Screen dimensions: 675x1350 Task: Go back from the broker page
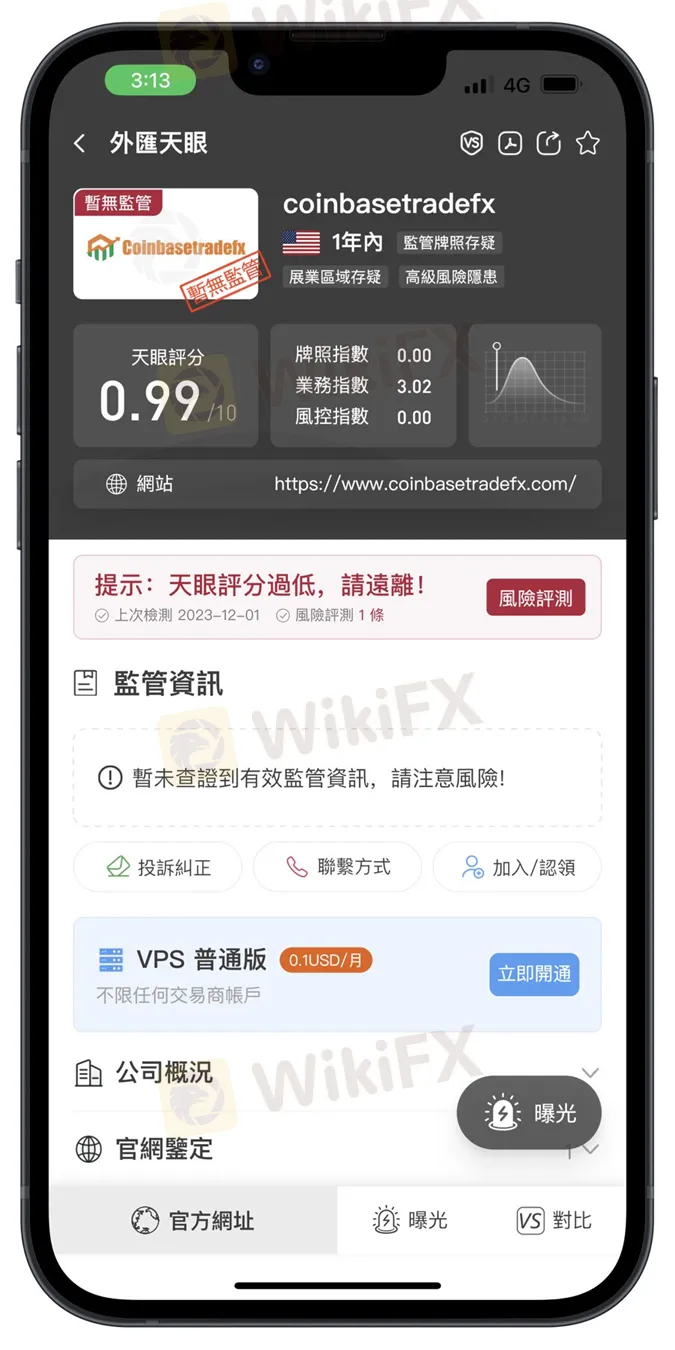click(80, 144)
